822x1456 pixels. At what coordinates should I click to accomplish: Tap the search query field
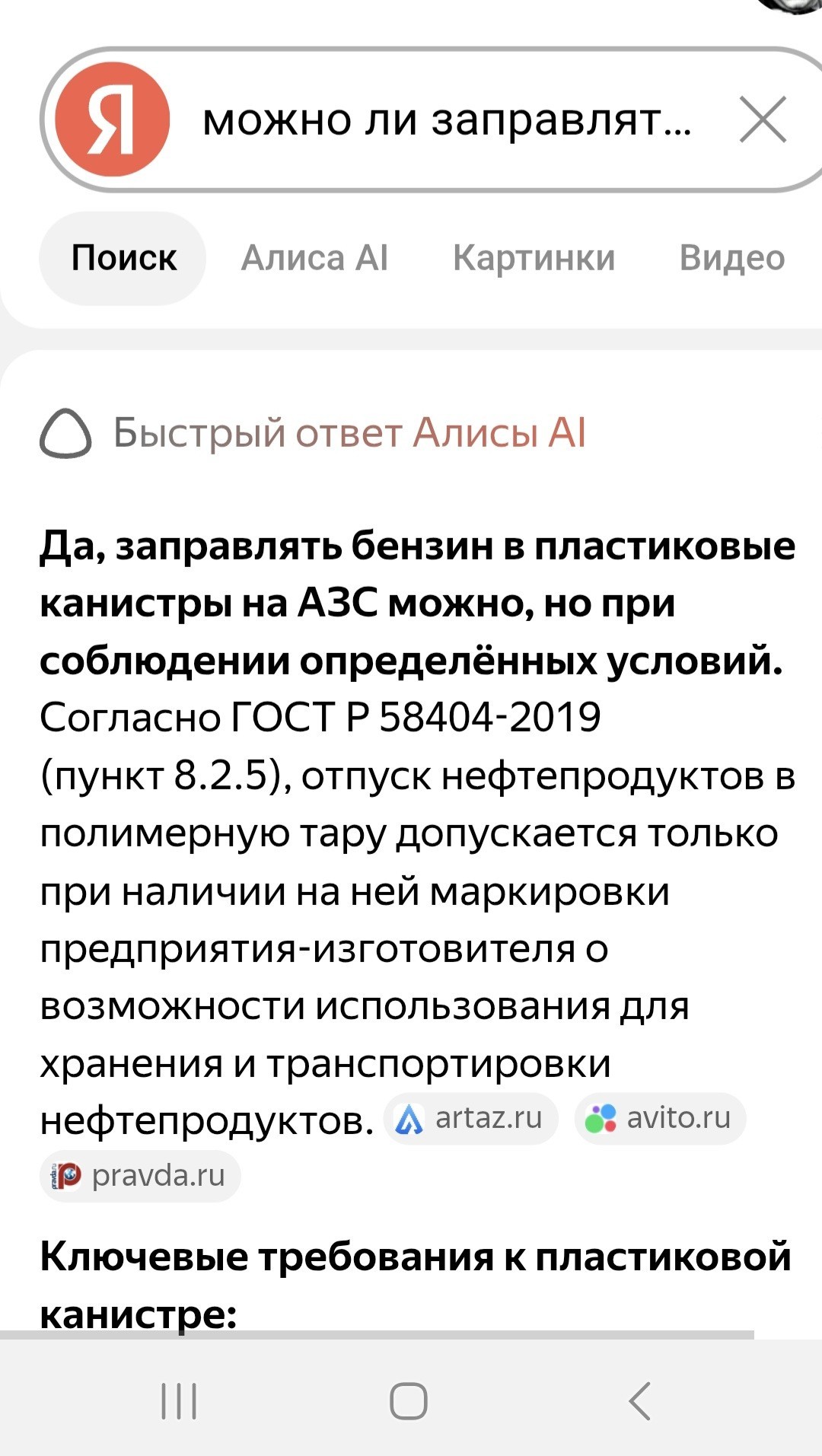click(448, 120)
